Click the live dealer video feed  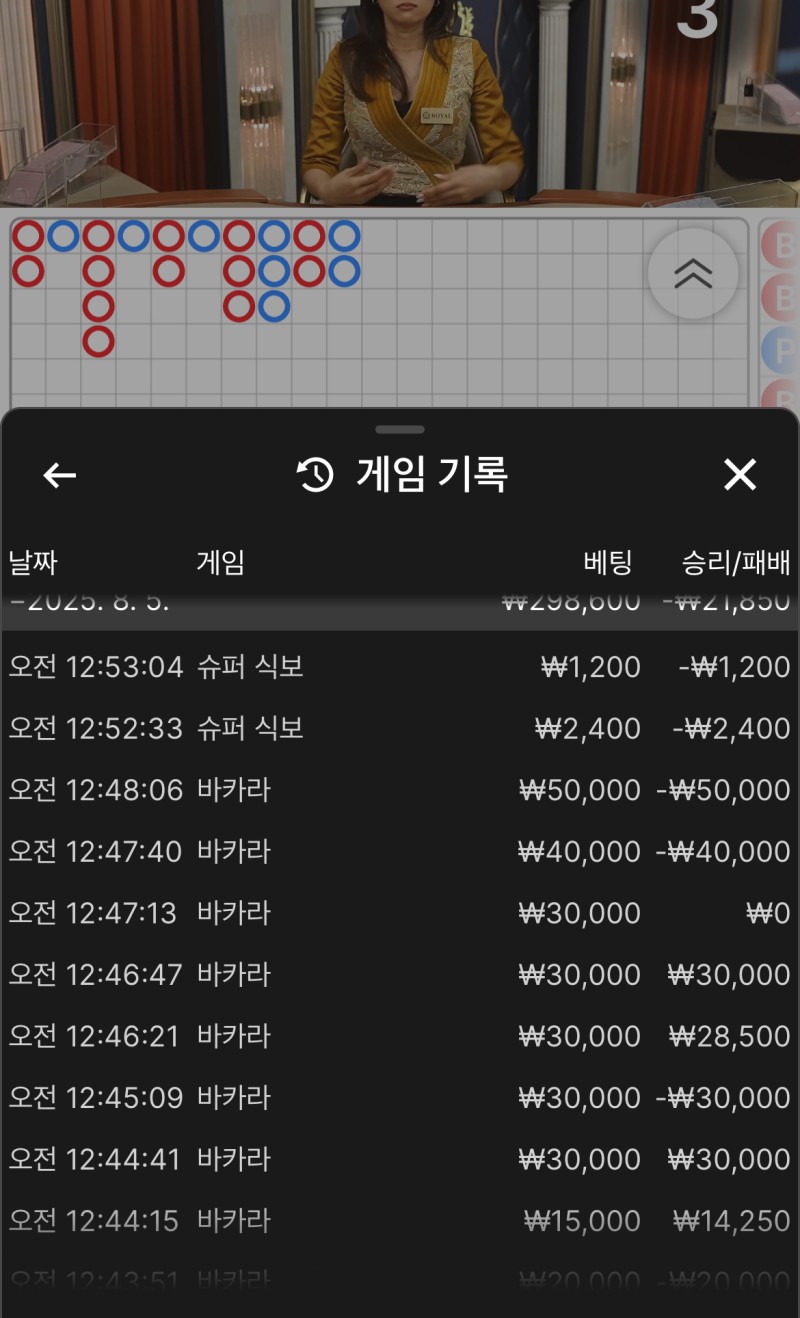(x=400, y=100)
